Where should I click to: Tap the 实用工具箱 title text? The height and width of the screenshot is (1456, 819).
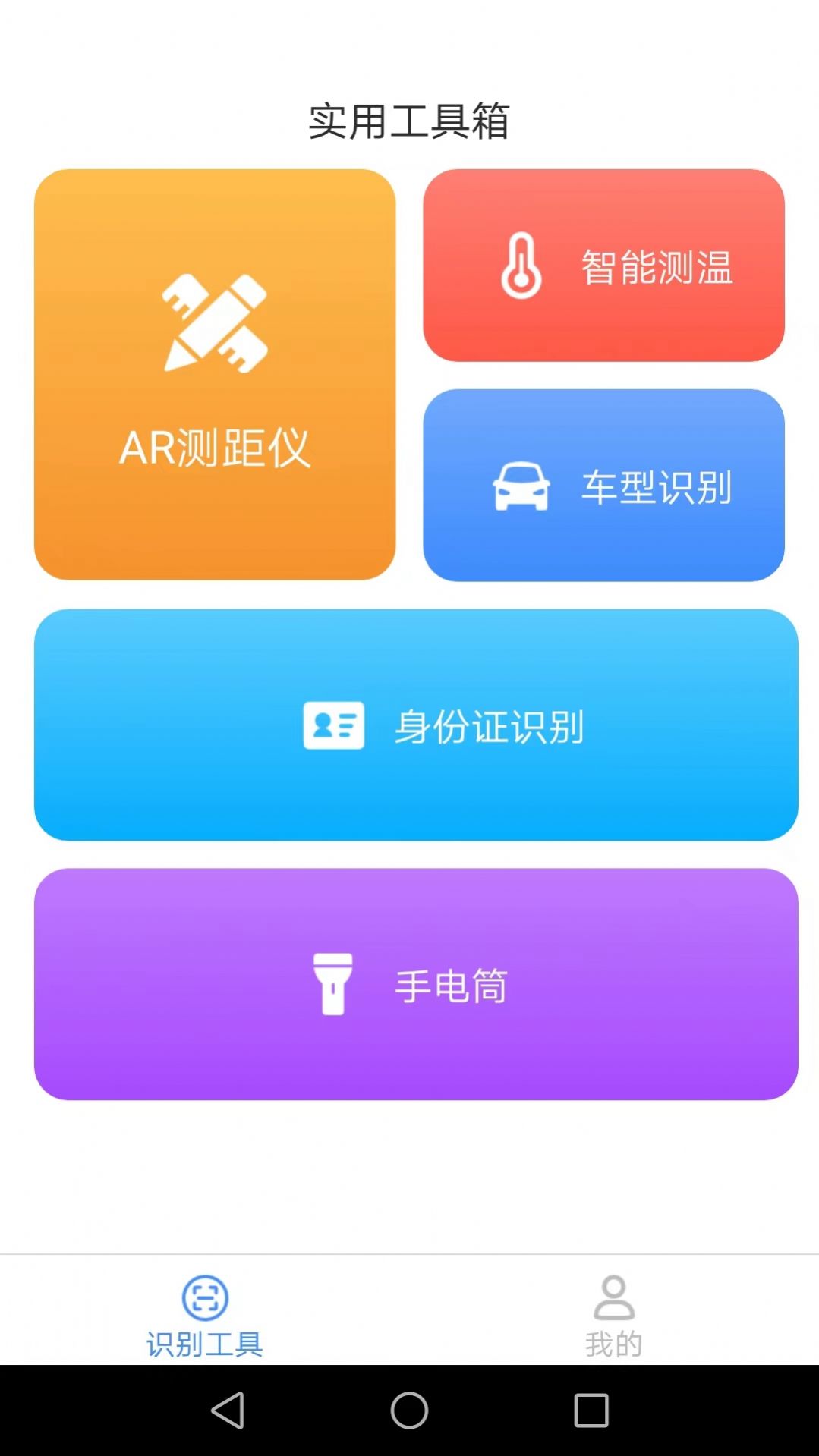tap(410, 120)
